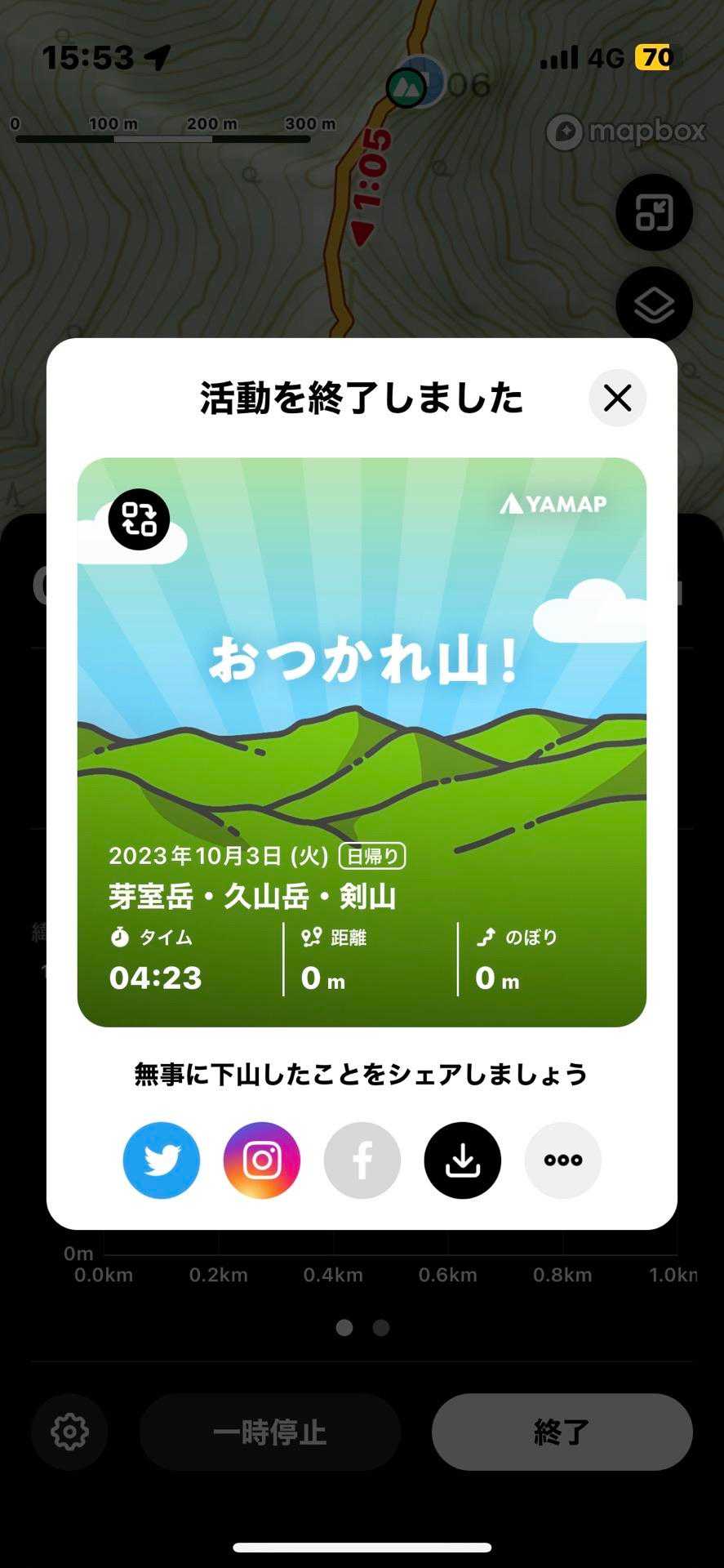This screenshot has height=1568, width=724.
Task: Switch the share card design
Action: click(139, 519)
